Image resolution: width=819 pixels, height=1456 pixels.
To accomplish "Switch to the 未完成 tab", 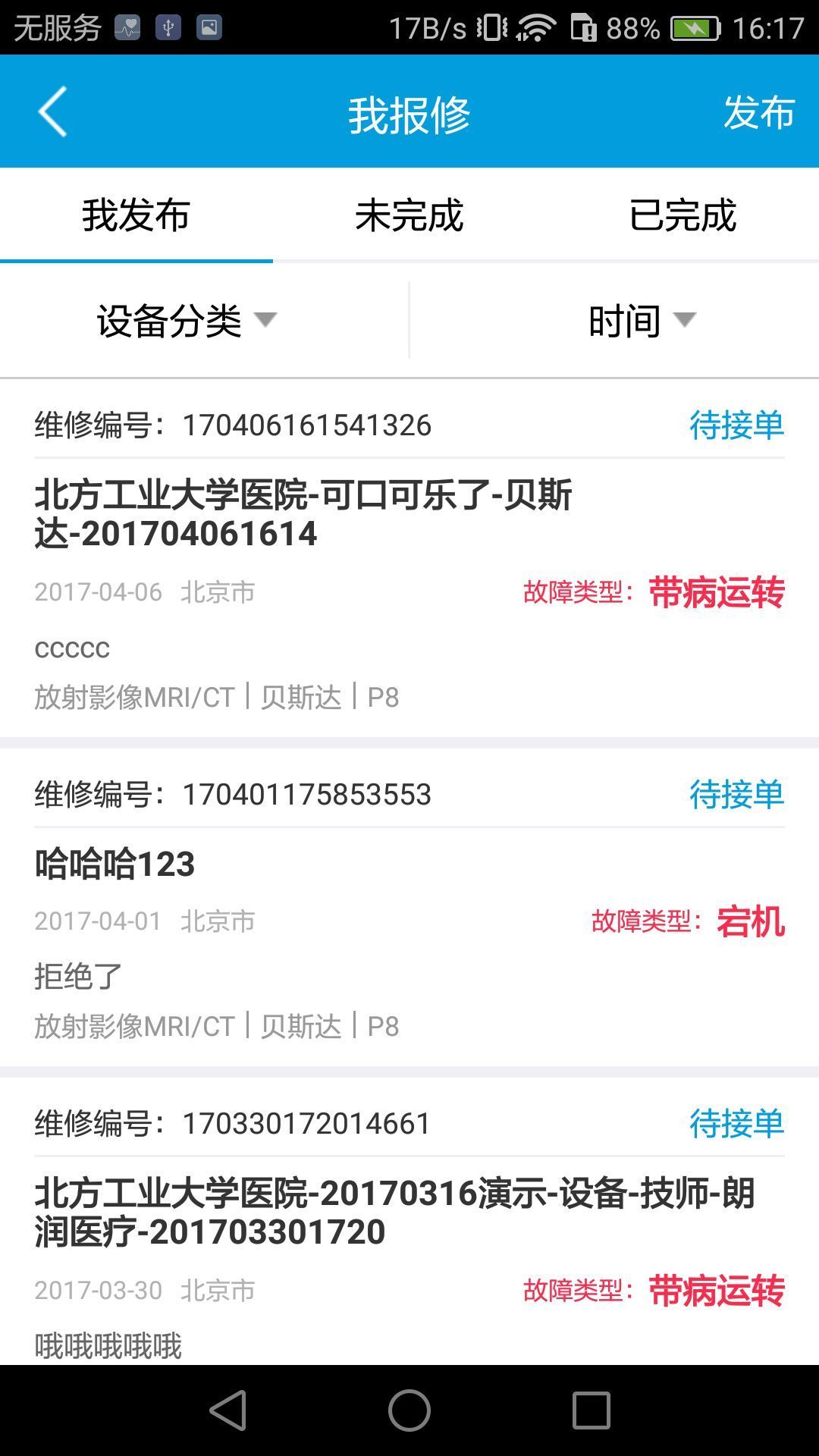I will coord(409,216).
